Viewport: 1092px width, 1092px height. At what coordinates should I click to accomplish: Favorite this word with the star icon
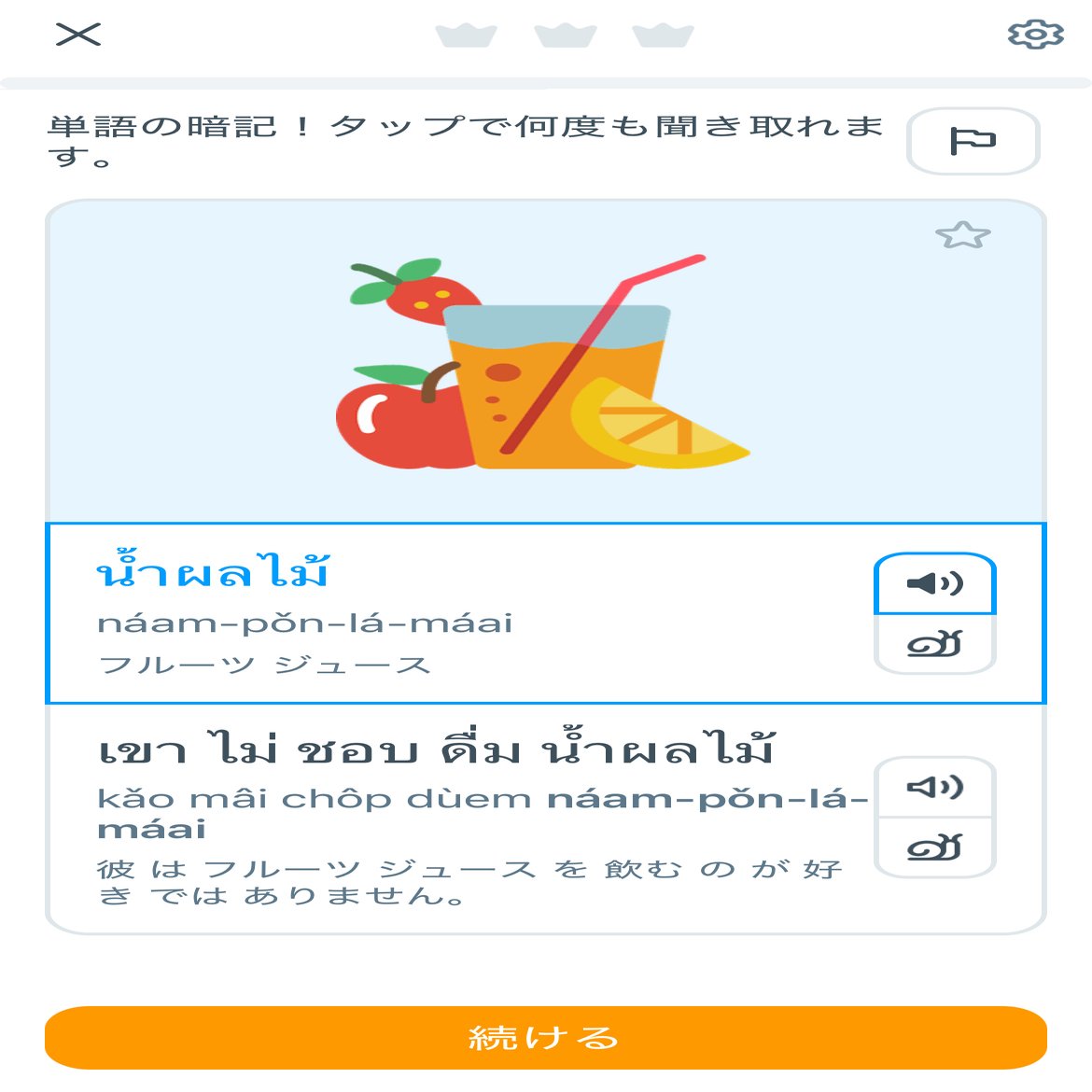962,234
